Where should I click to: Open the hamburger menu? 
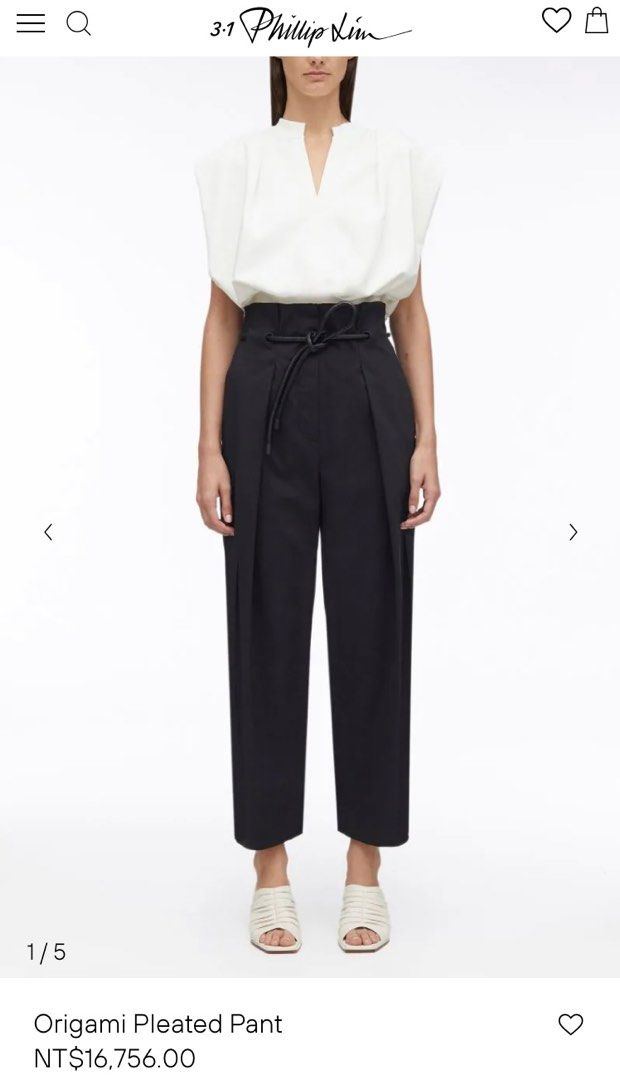pyautogui.click(x=31, y=23)
